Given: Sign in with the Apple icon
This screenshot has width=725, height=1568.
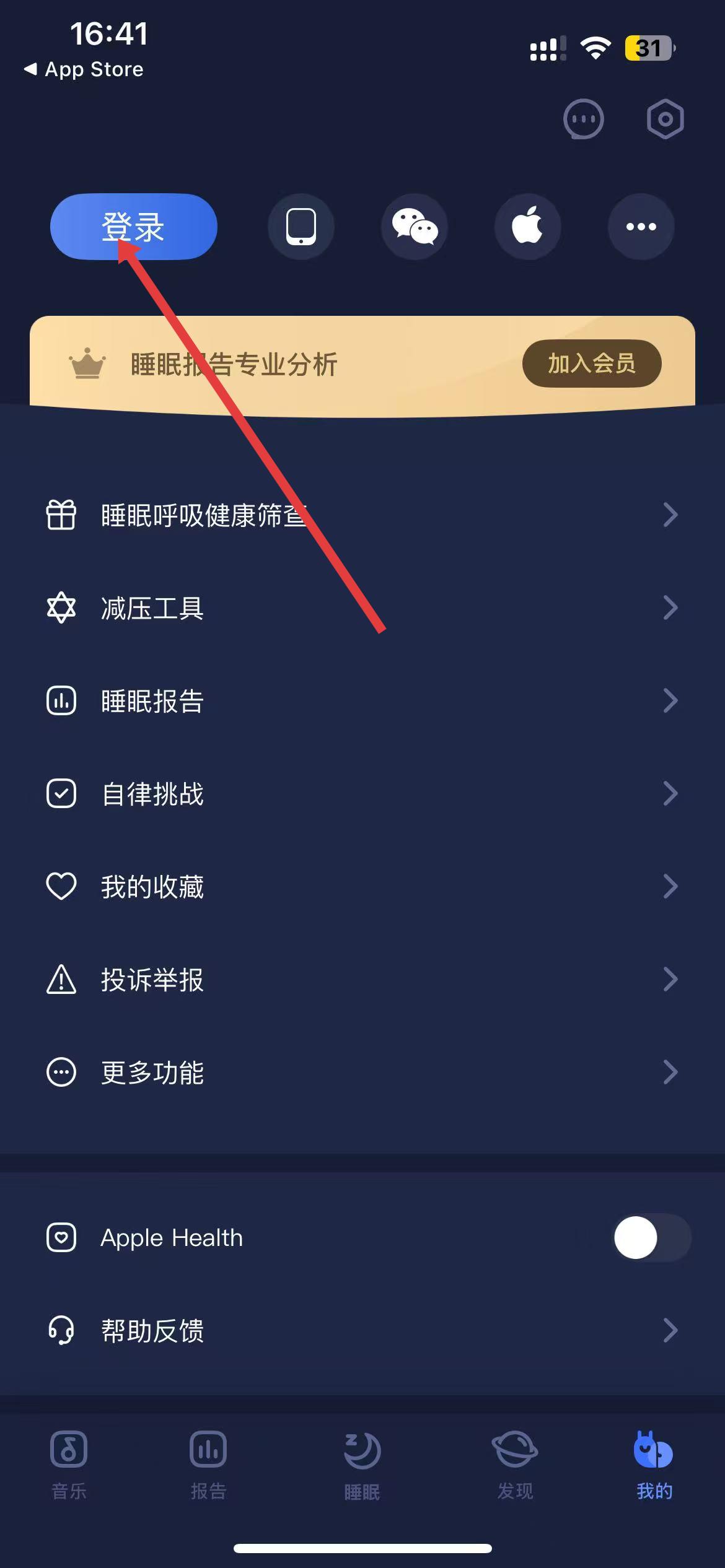Looking at the screenshot, I should pos(528,227).
